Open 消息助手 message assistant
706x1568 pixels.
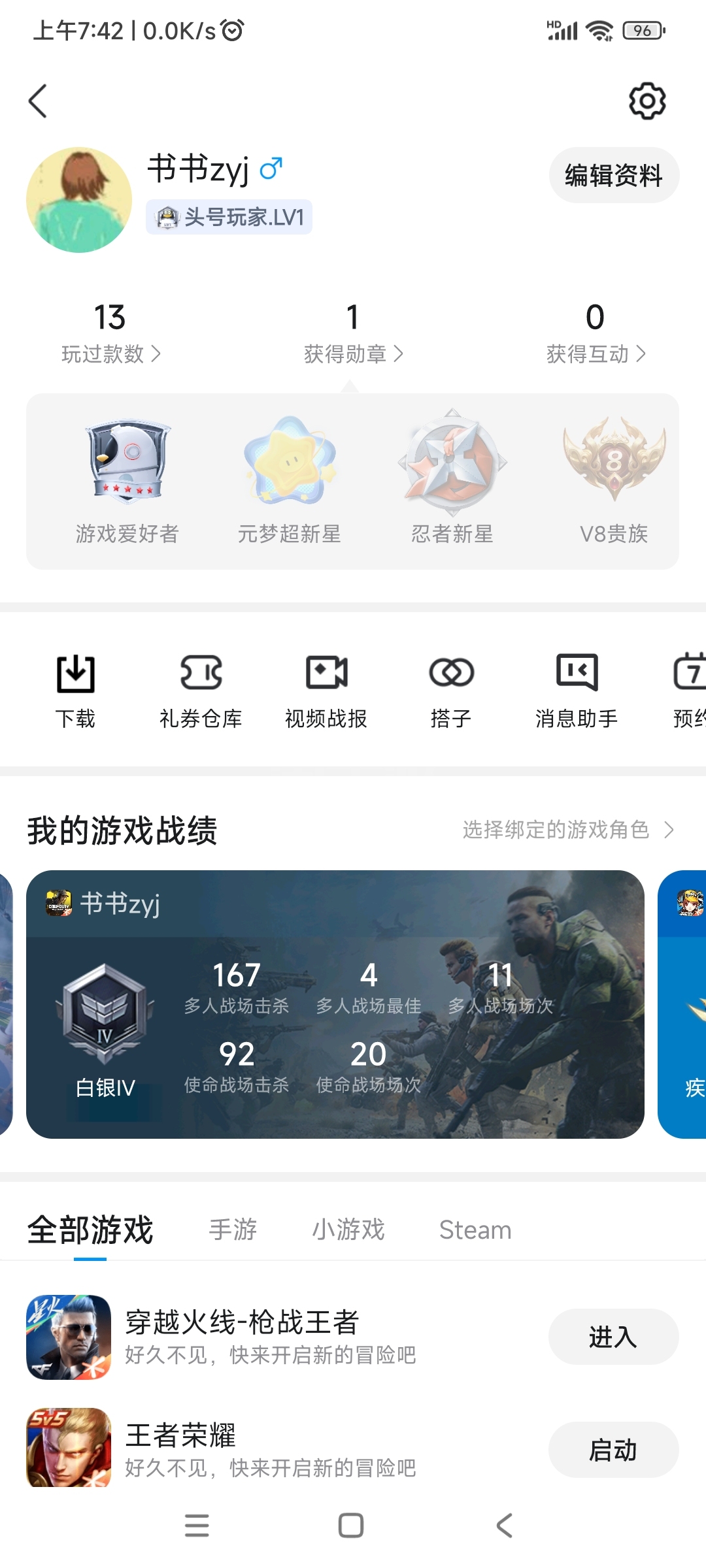pos(577,691)
